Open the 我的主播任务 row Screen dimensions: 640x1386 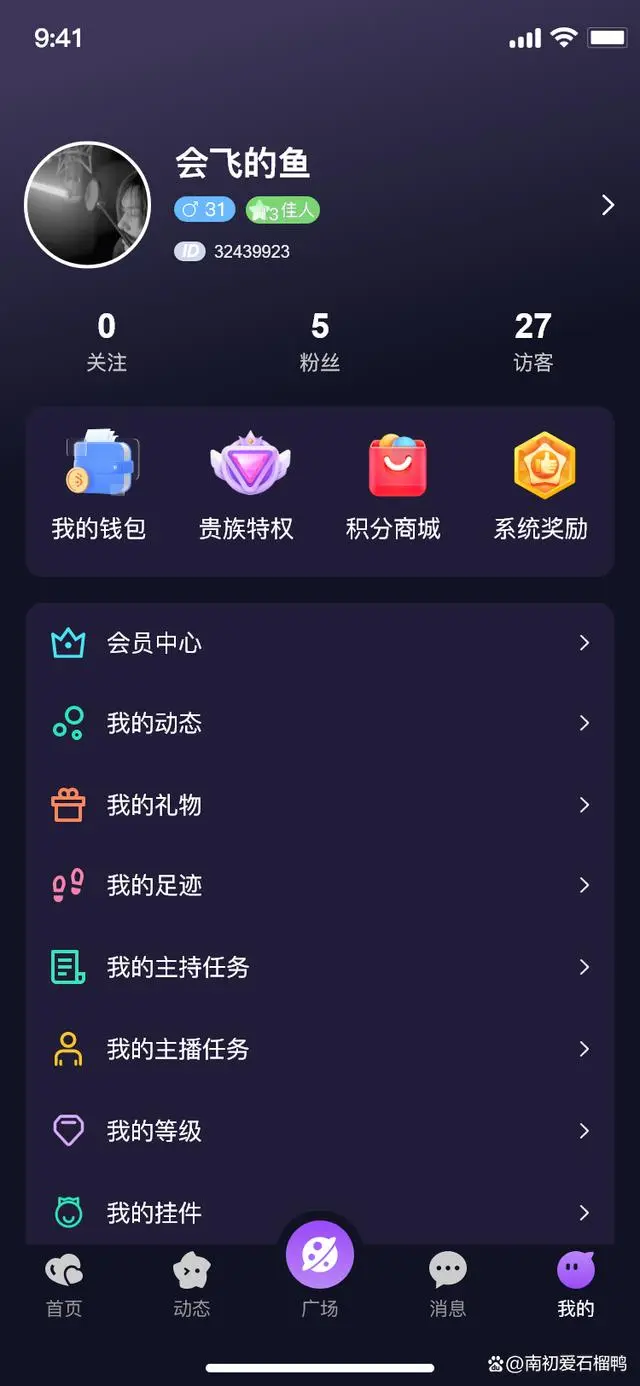pyautogui.click(x=320, y=1049)
